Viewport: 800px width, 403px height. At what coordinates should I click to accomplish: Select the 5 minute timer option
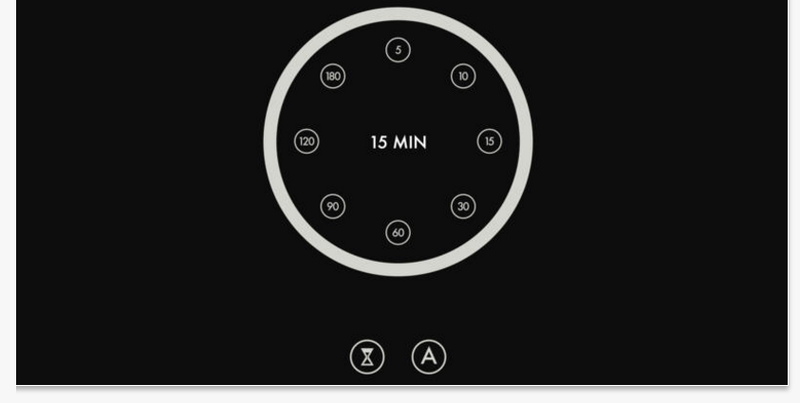398,50
